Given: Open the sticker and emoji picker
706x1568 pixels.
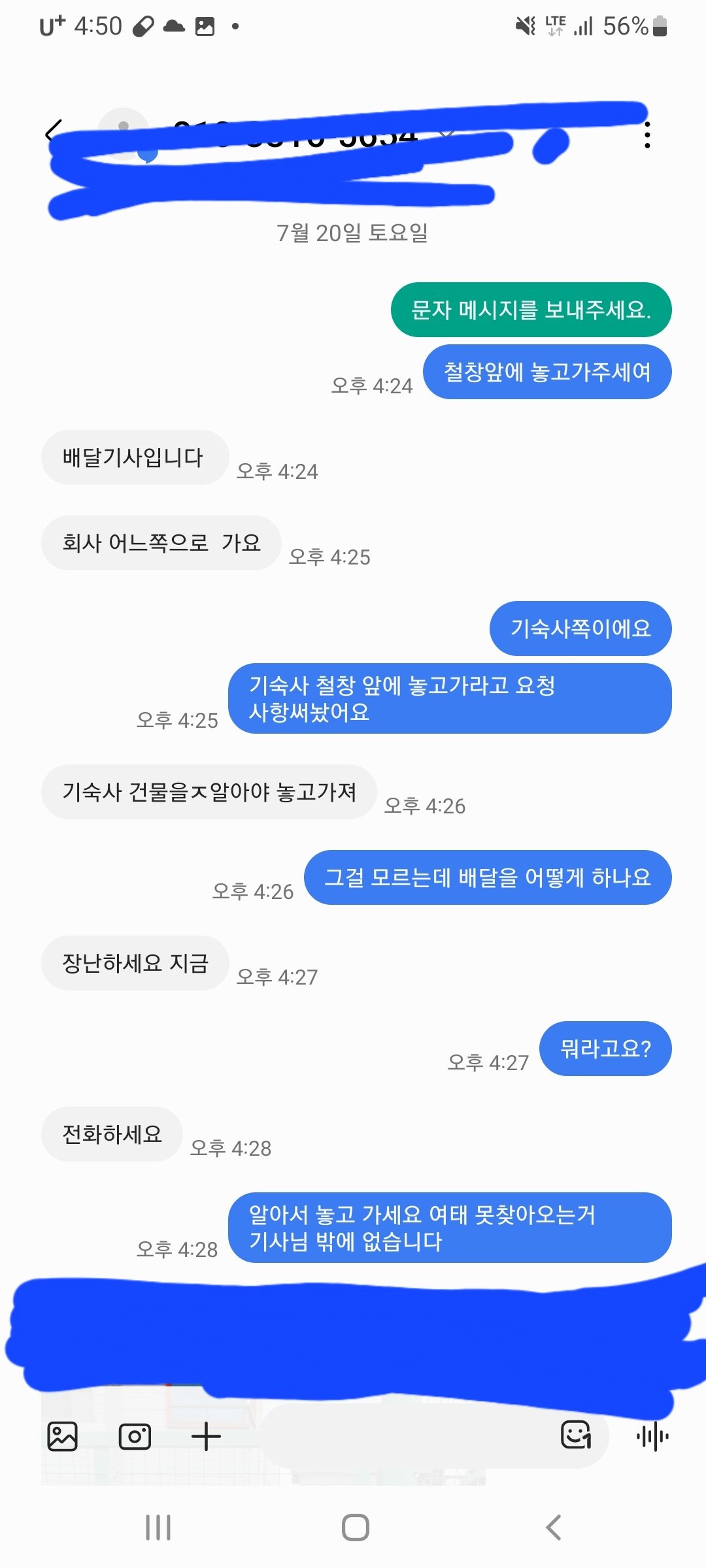Looking at the screenshot, I should [577, 1435].
